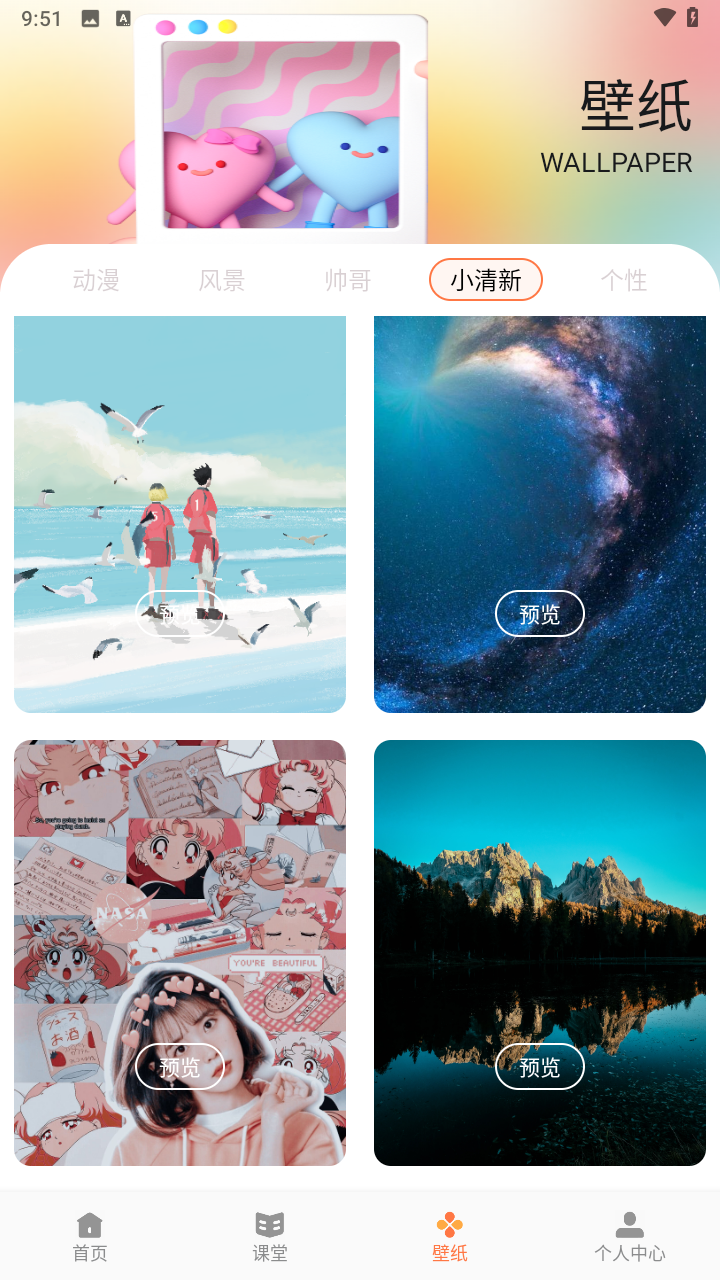The image size is (720, 1280).
Task: Open the 课堂 tab
Action: click(270, 1237)
